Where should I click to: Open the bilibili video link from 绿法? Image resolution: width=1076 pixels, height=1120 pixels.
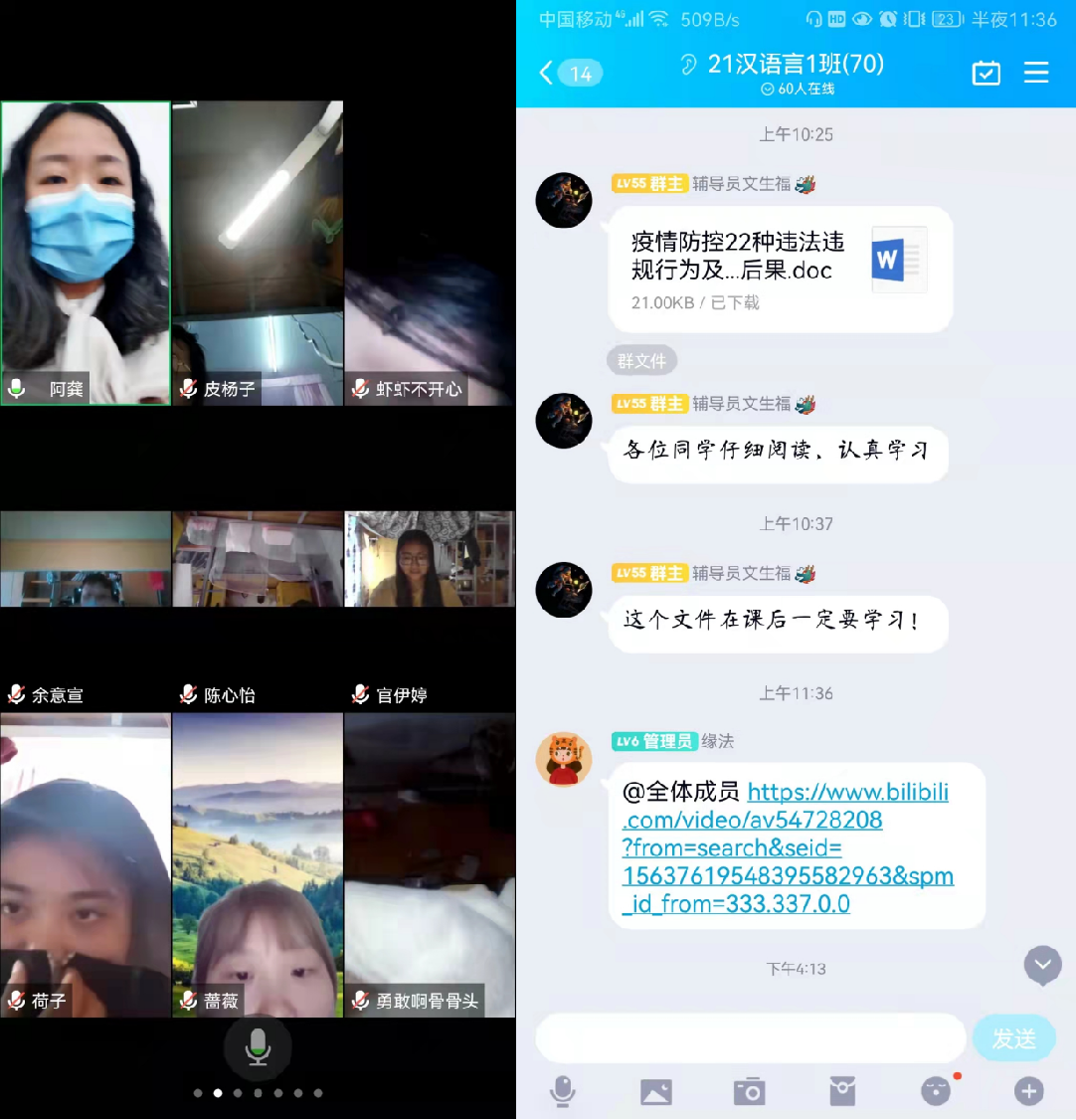[786, 847]
